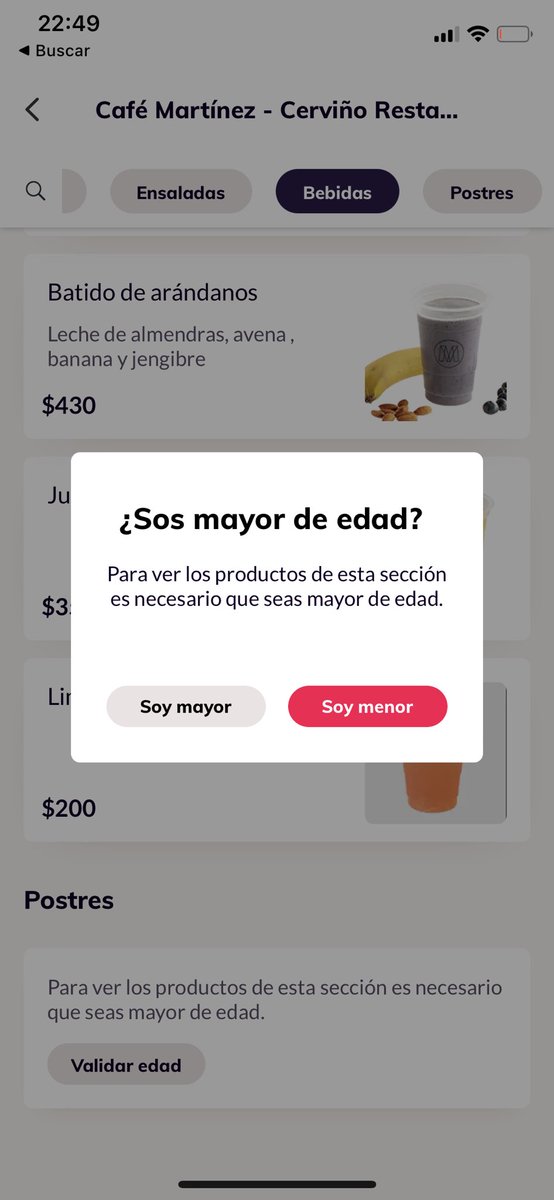Return to previous app via Buscar

pos(54,51)
